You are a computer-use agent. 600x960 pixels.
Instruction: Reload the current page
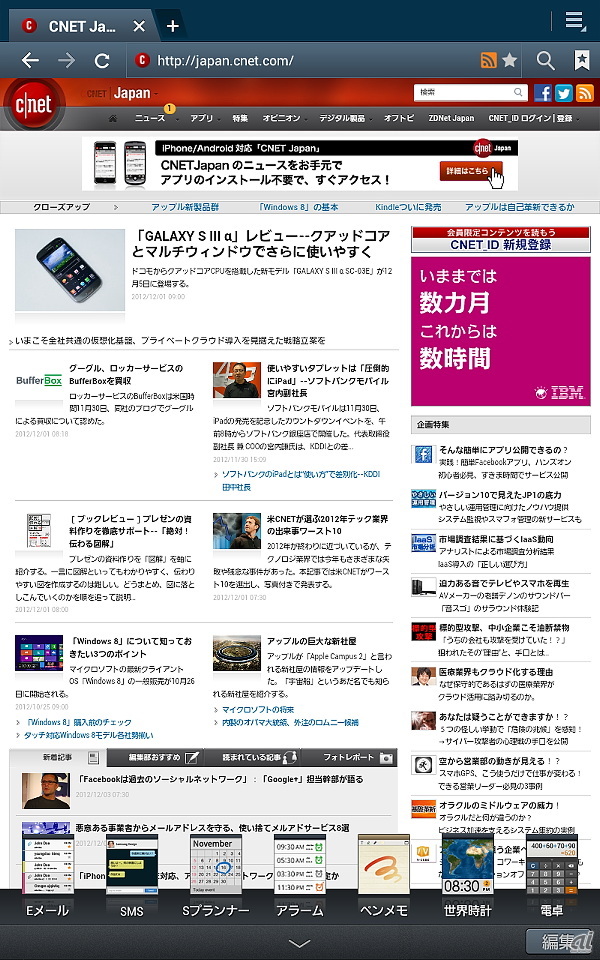(102, 61)
